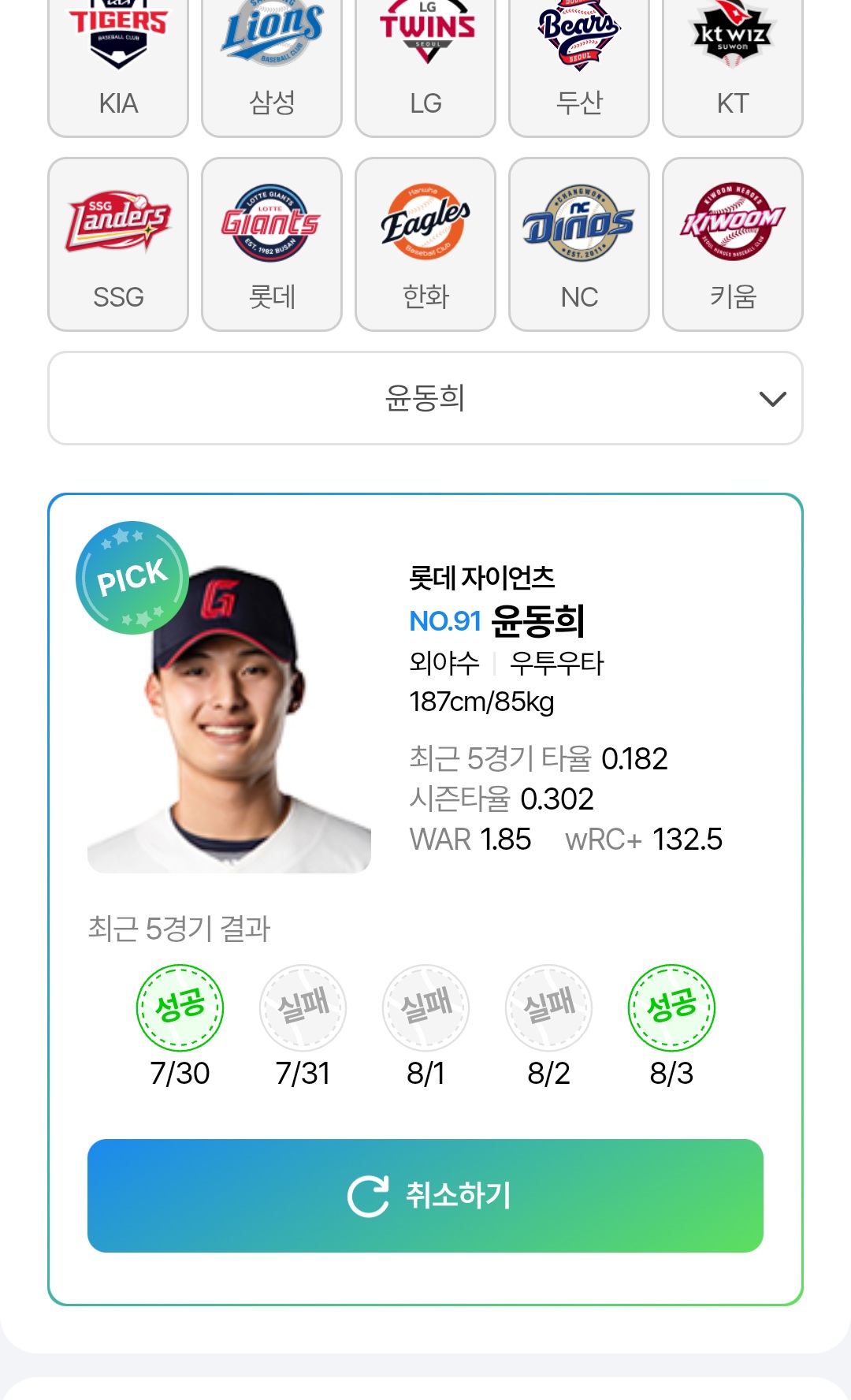Image resolution: width=851 pixels, height=1400 pixels.
Task: Pick the 한화 Eagles team
Action: [x=425, y=244]
